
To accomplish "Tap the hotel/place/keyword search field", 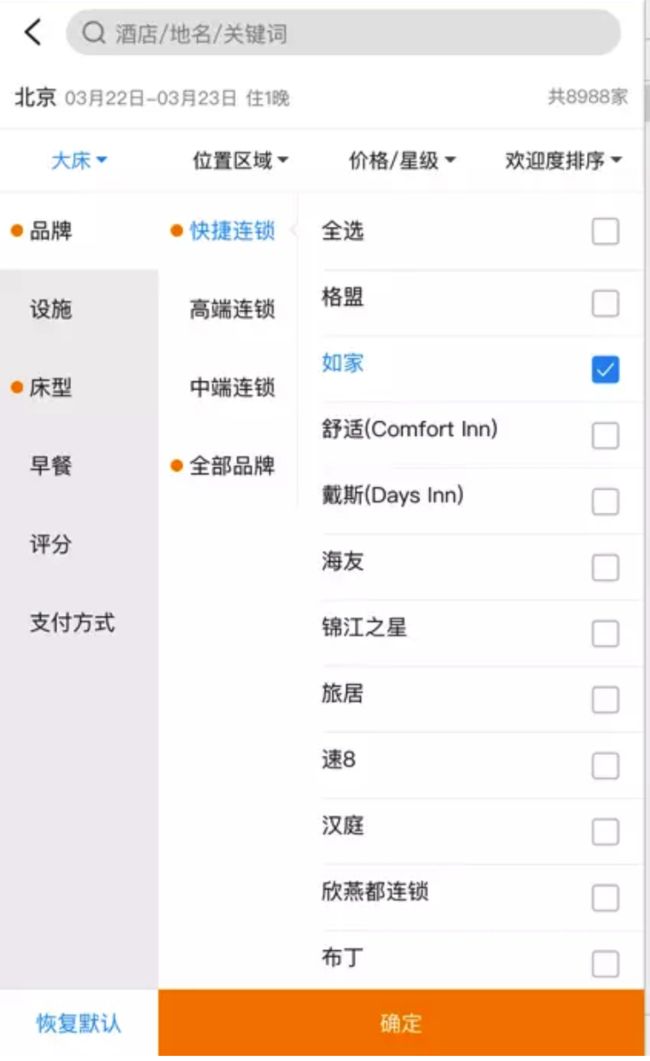I will [x=343, y=32].
